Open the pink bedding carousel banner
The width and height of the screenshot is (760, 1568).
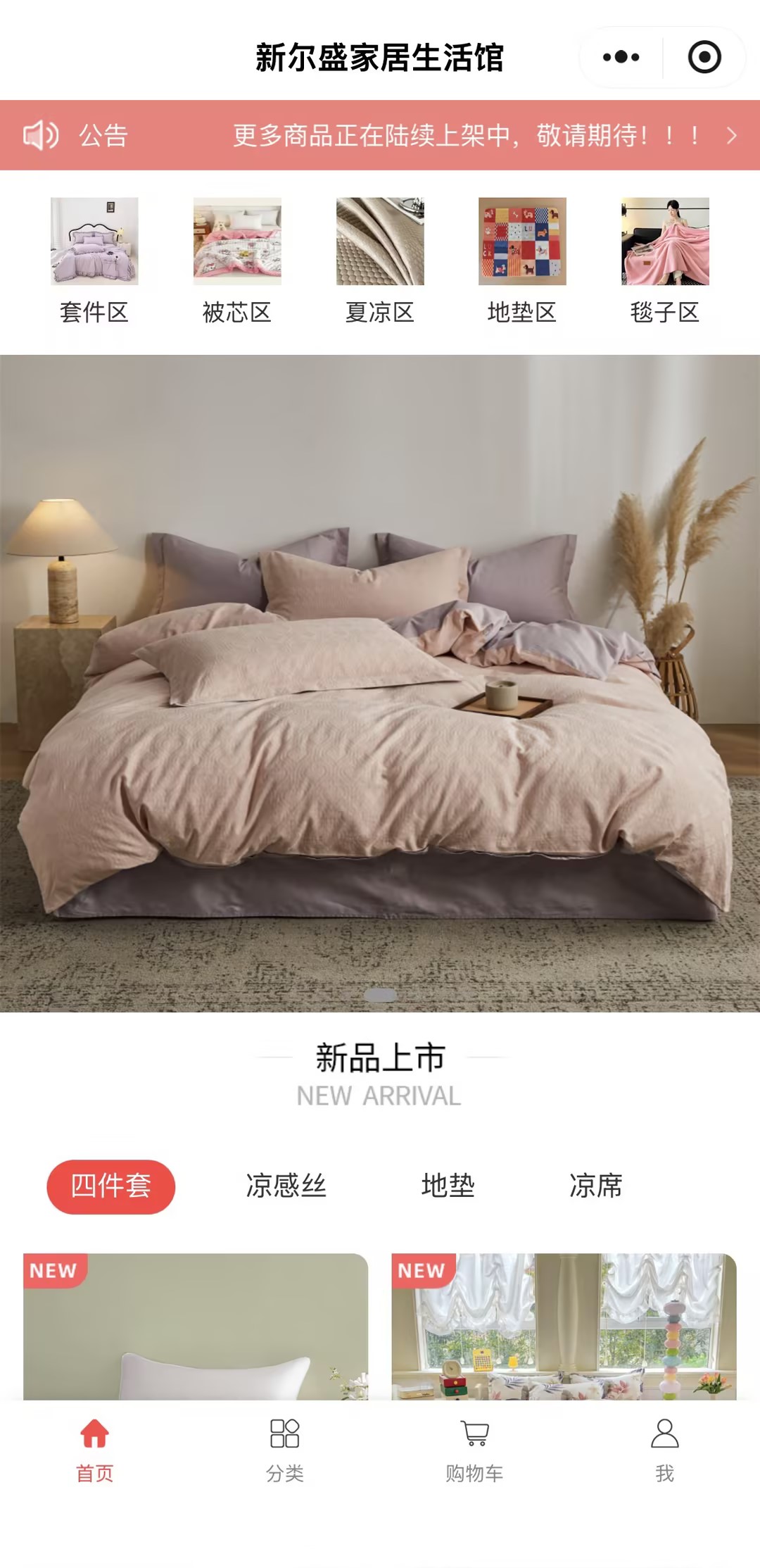(380, 683)
